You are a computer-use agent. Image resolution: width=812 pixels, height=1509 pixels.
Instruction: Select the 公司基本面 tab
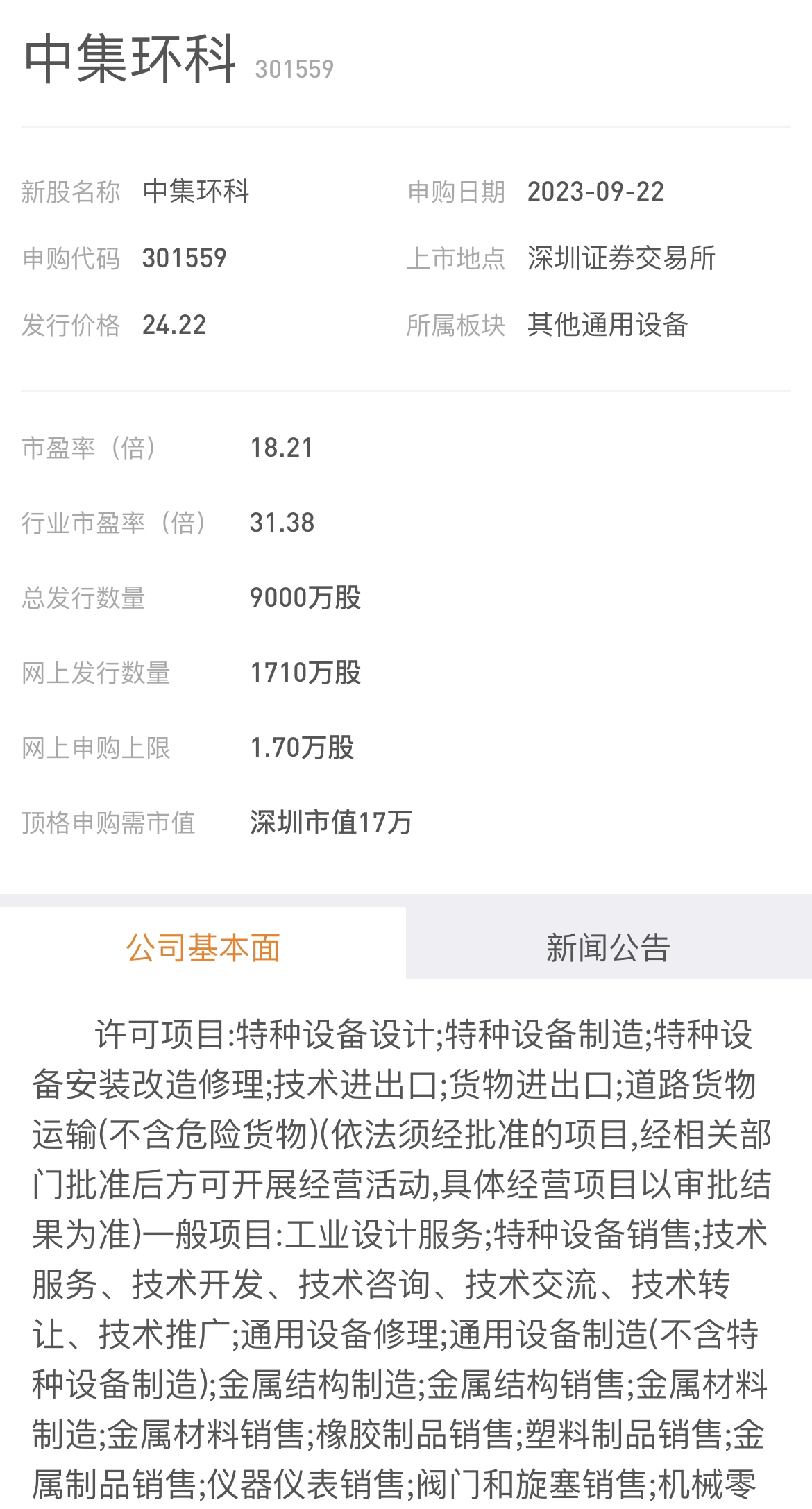point(203,947)
